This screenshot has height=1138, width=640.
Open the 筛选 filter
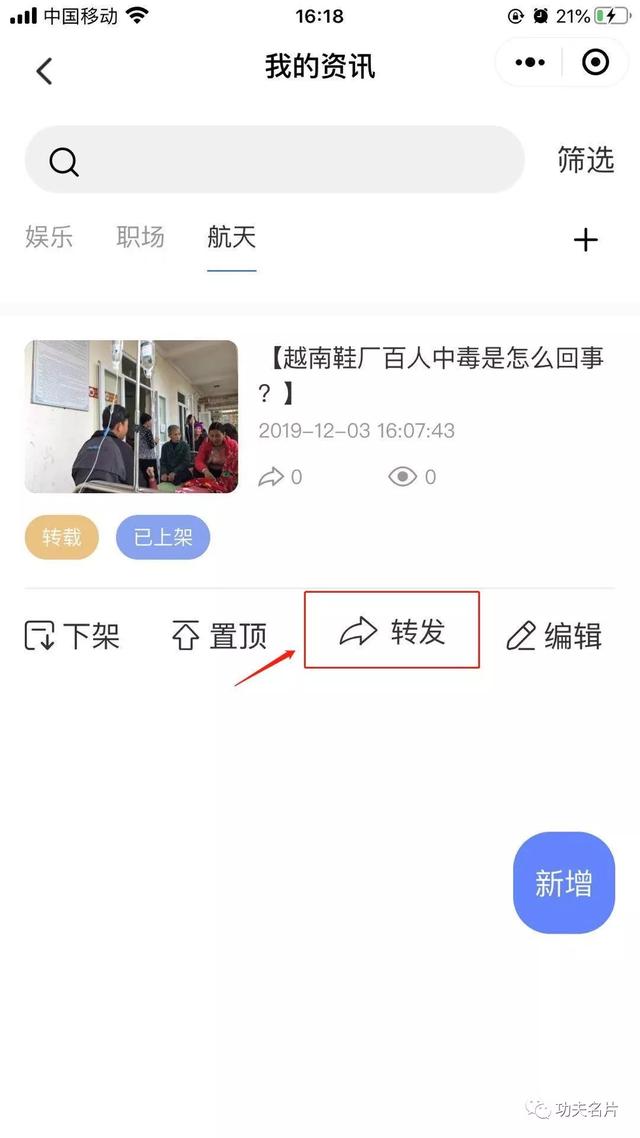click(x=586, y=160)
